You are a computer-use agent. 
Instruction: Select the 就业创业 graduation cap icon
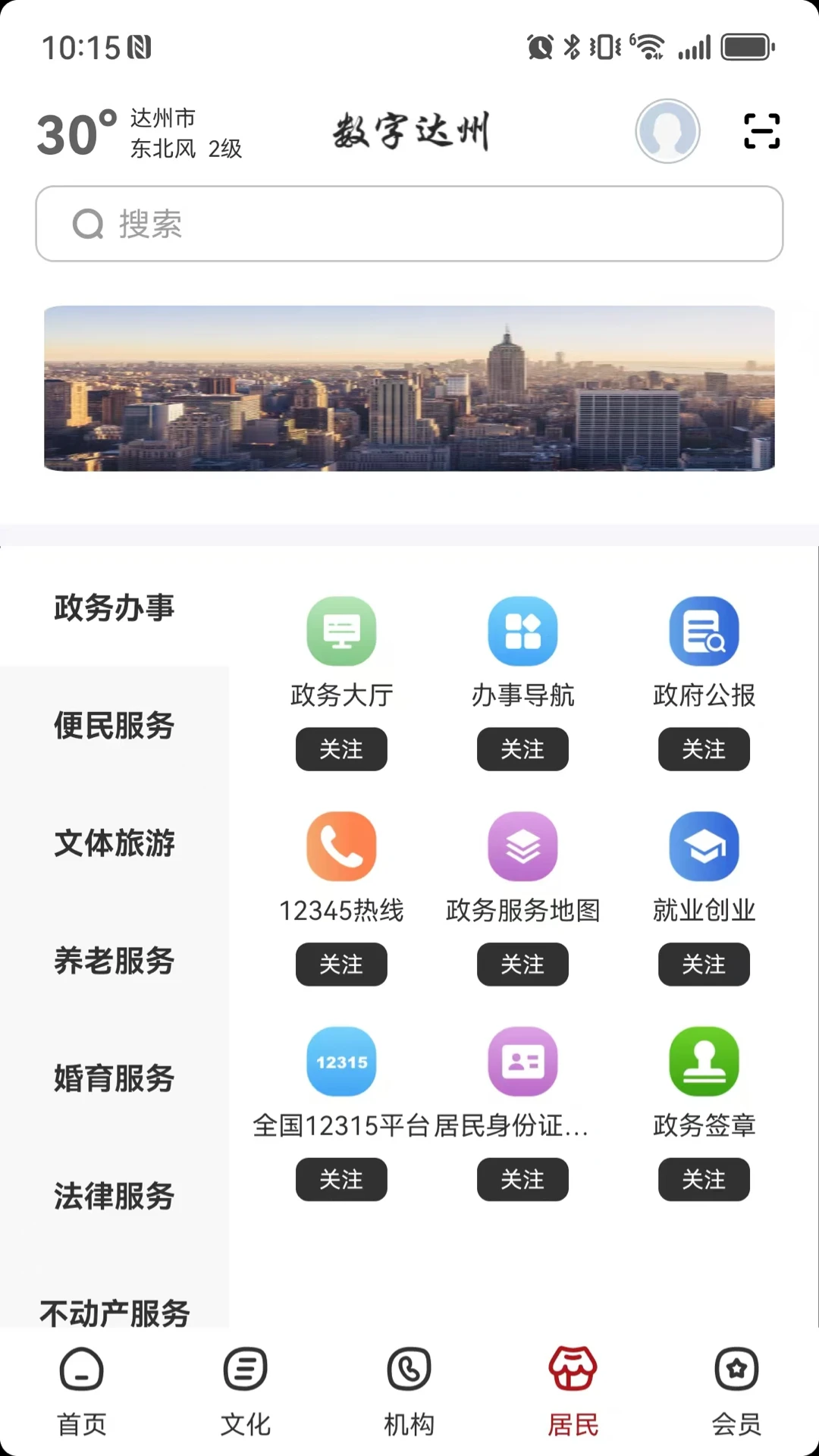click(x=704, y=846)
